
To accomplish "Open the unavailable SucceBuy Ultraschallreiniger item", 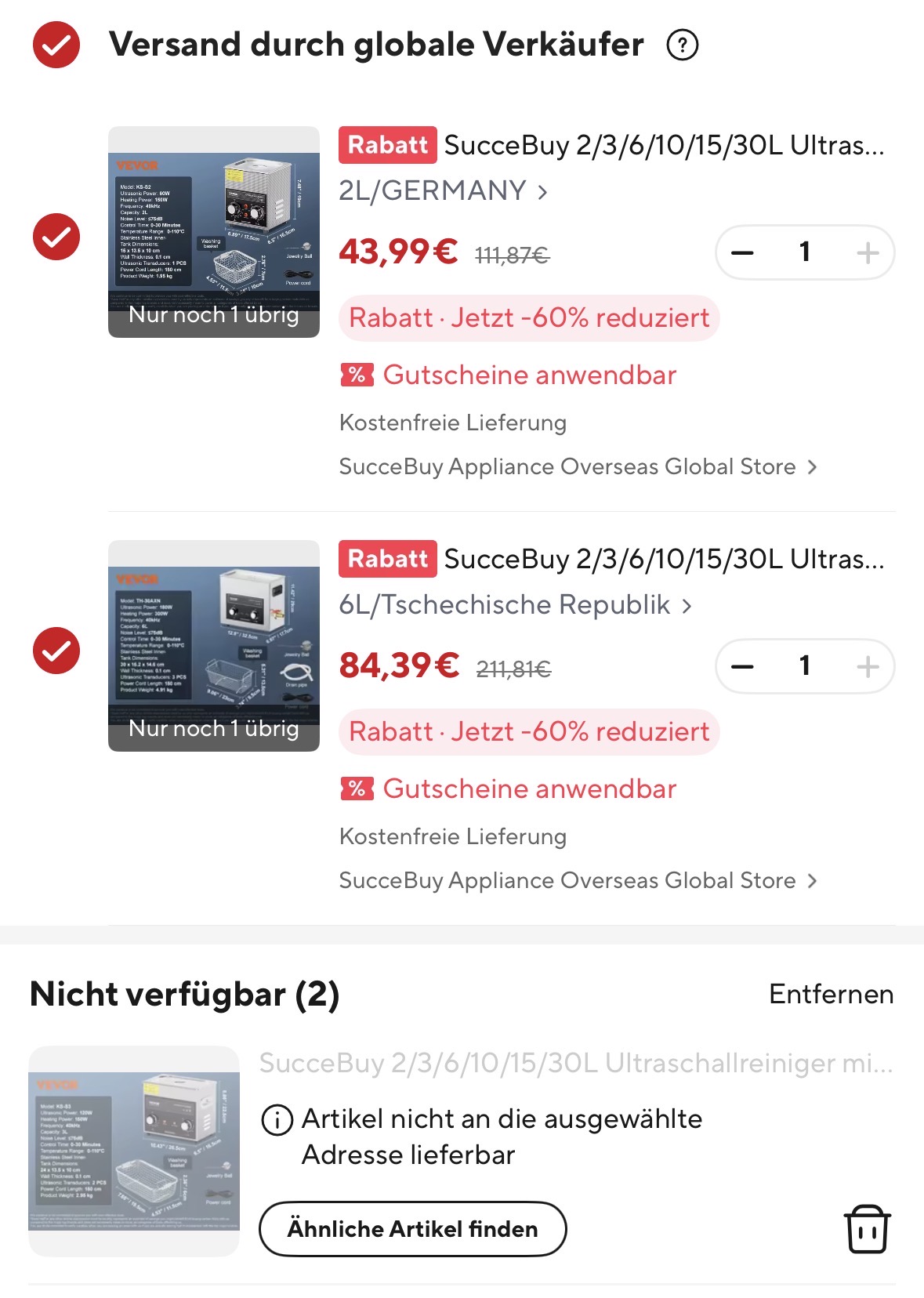I will (575, 1064).
